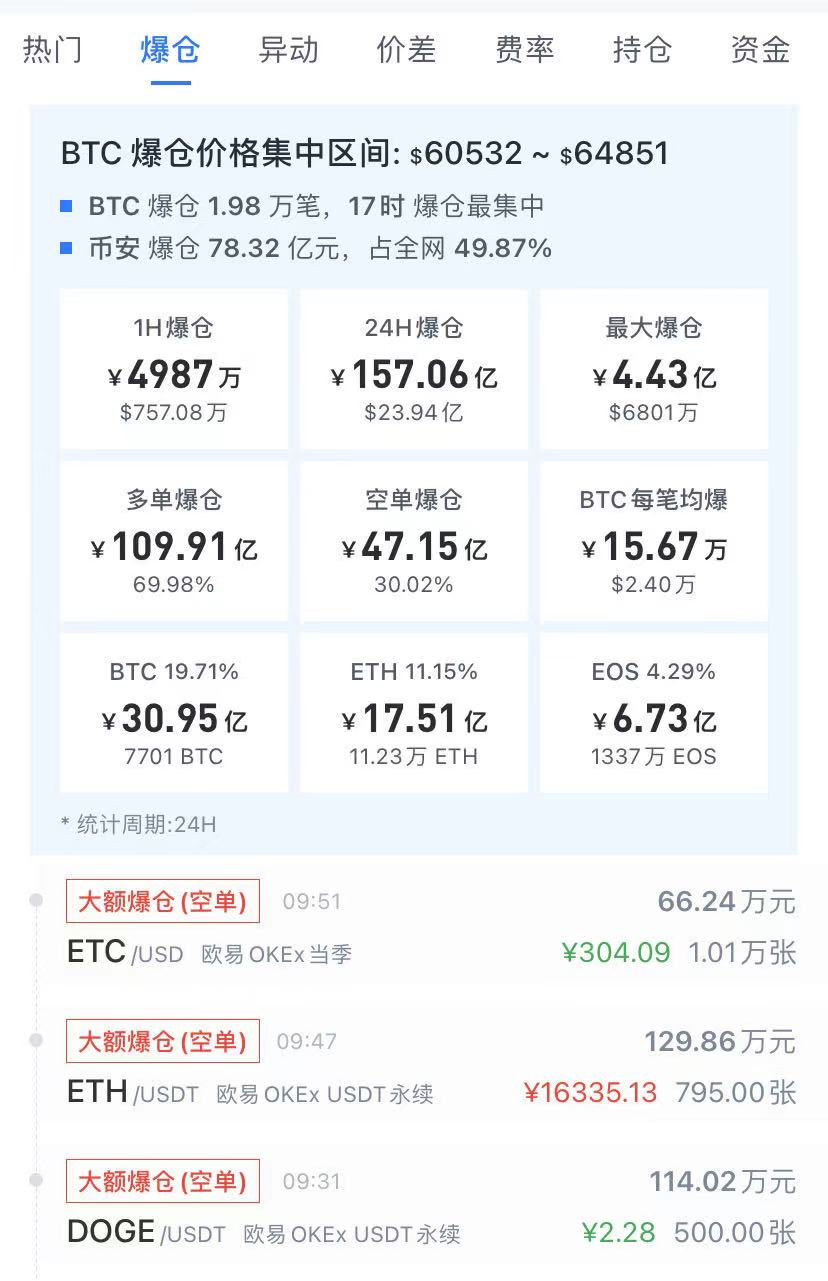The image size is (828, 1281).
Task: Open the 持仓 tab
Action: (x=641, y=51)
